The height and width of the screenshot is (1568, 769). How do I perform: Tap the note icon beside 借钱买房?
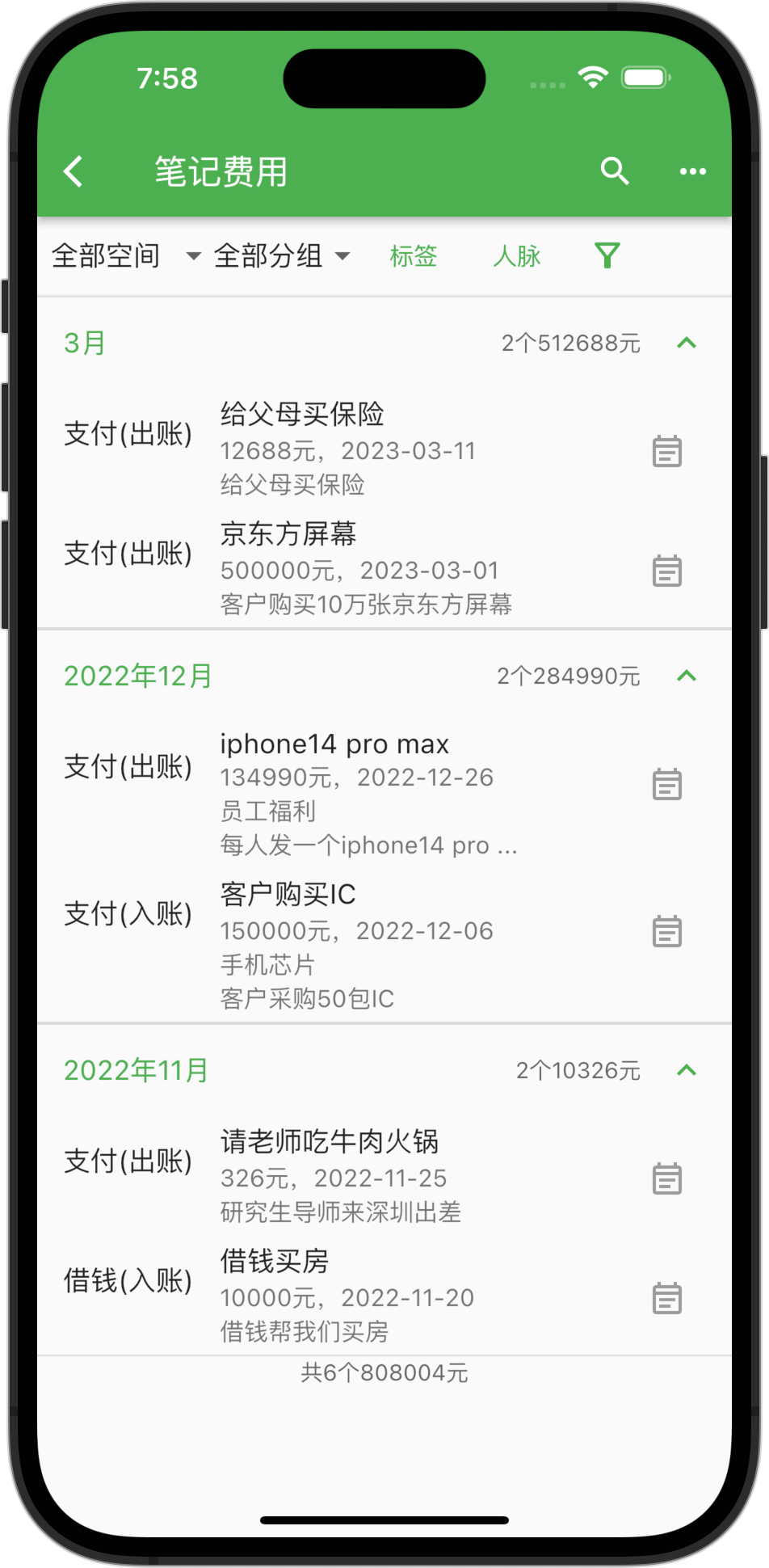click(x=667, y=1298)
